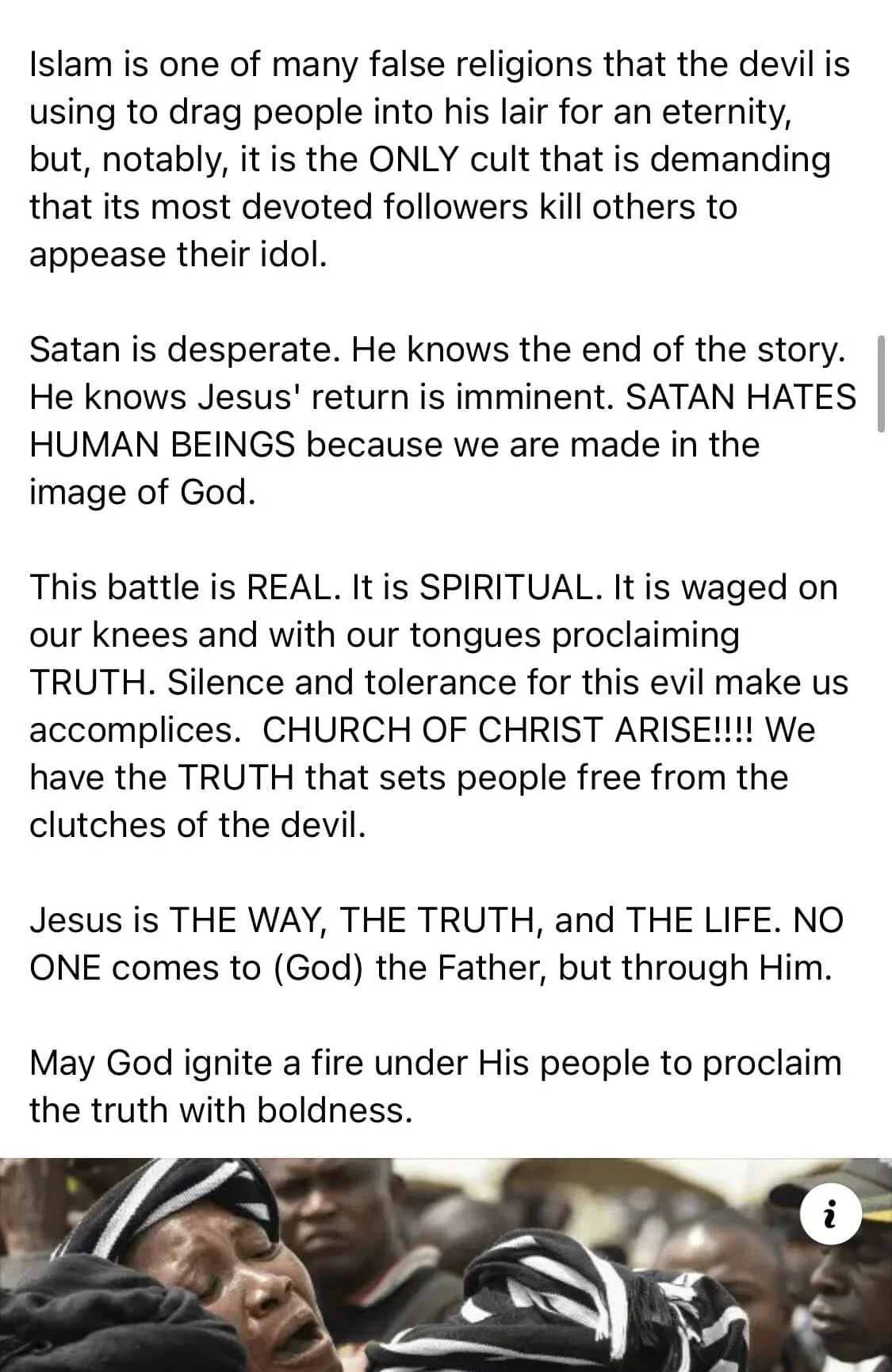Screen dimensions: 892x1372
Task: Open the info icon on the photo
Action: pyautogui.click(x=830, y=1213)
